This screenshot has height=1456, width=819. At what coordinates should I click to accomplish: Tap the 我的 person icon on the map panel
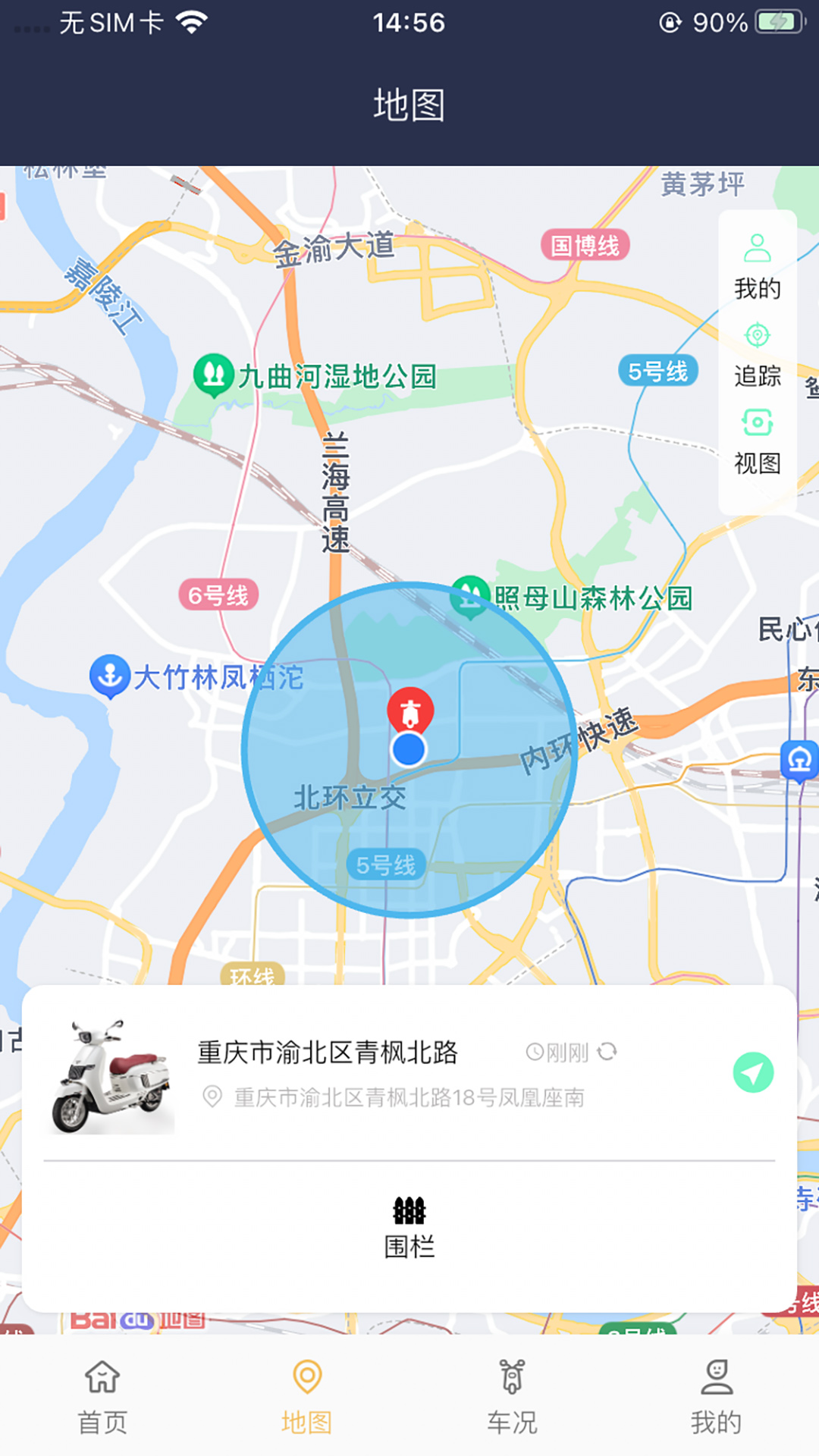point(755,246)
